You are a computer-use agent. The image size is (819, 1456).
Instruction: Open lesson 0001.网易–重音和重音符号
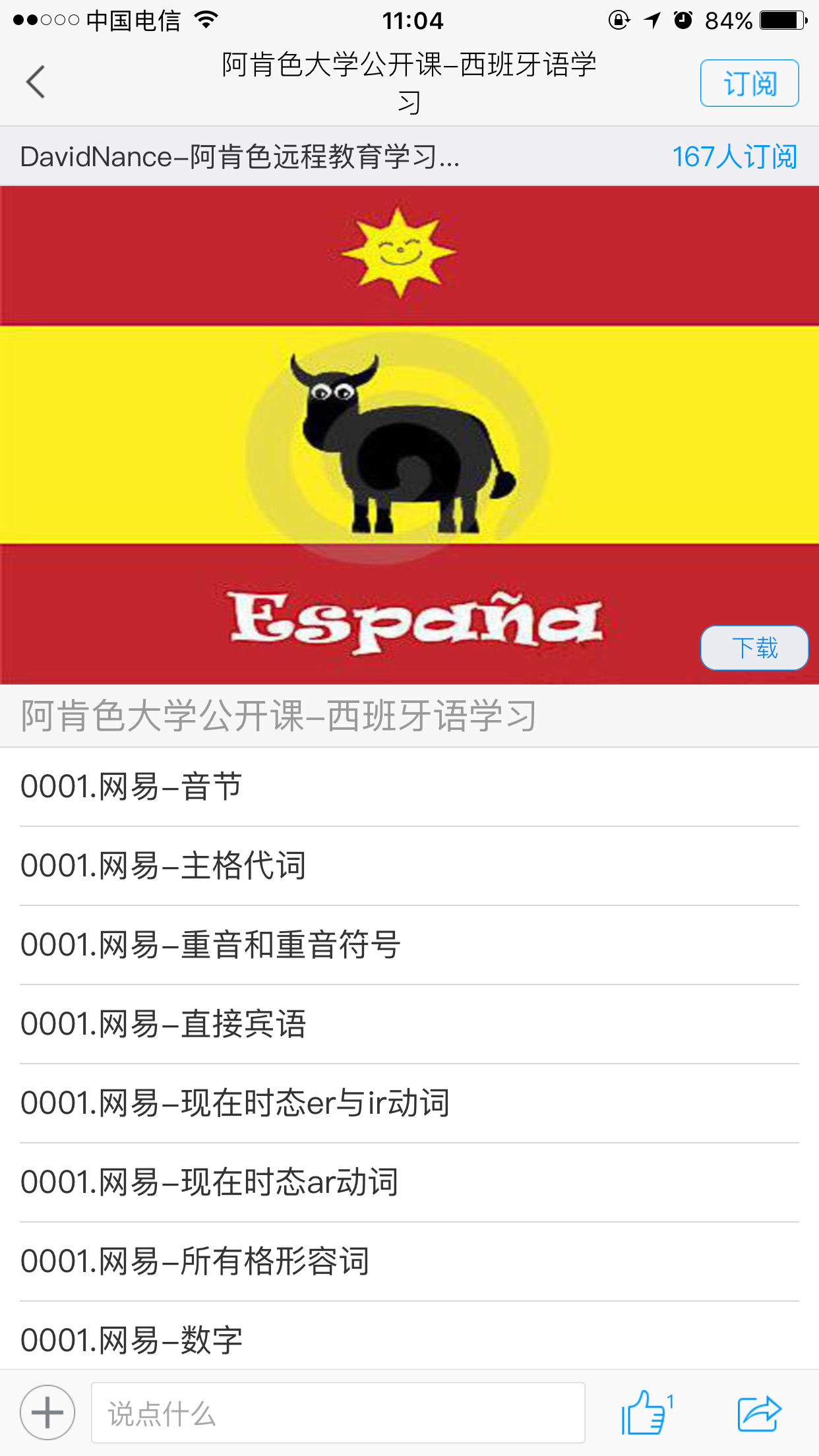[x=409, y=945]
